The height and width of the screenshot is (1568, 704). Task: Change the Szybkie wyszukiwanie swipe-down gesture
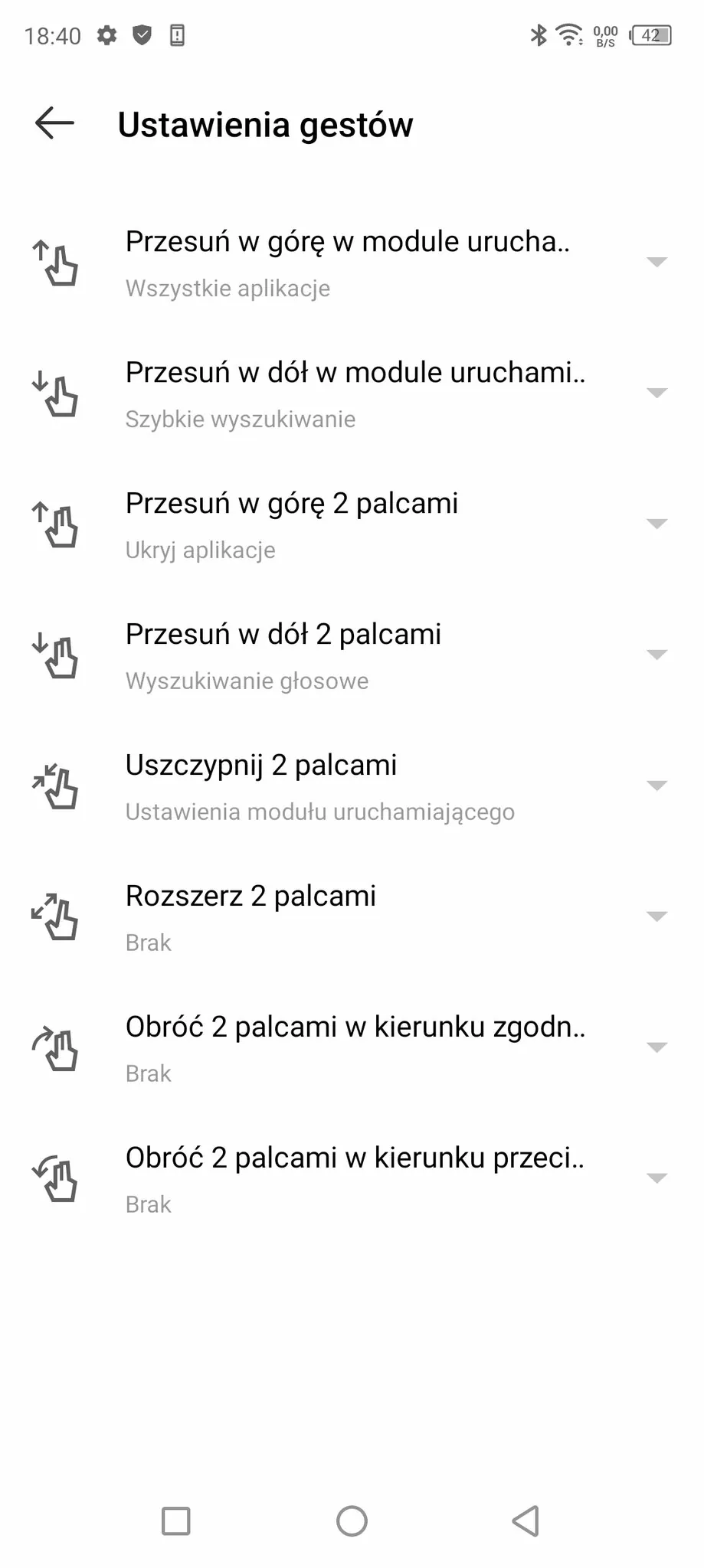pos(352,394)
